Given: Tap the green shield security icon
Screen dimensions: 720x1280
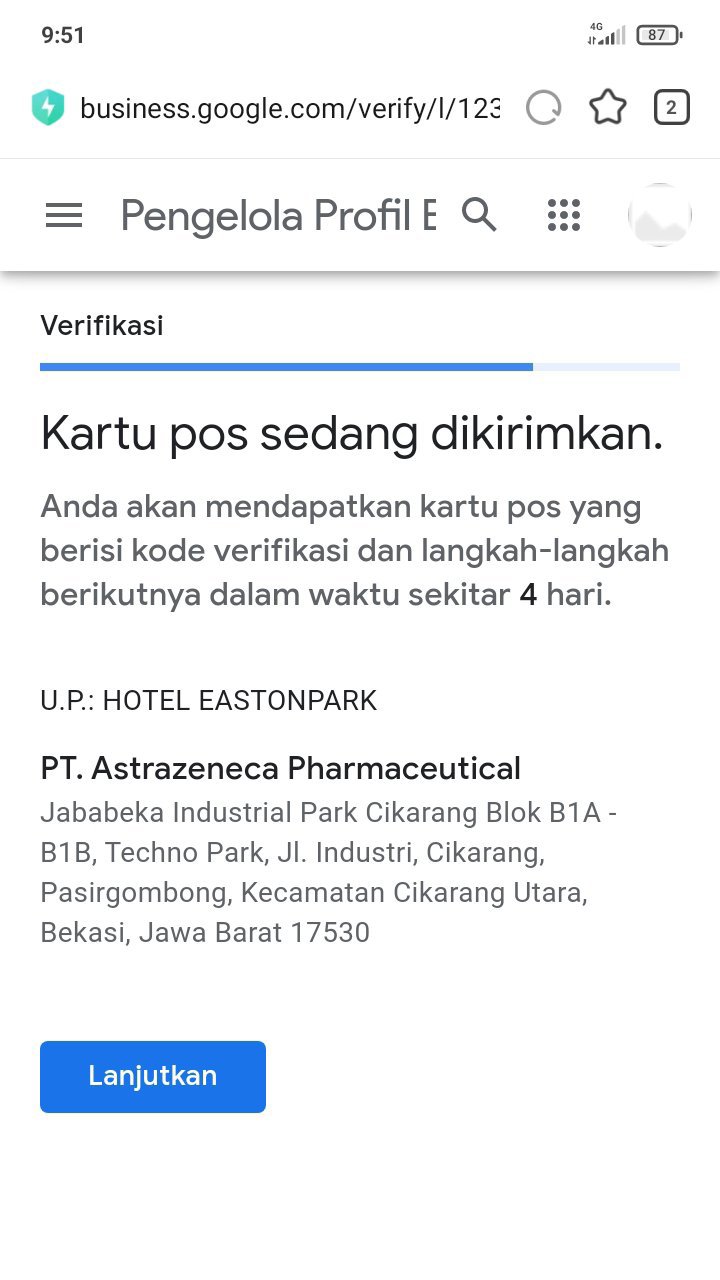Looking at the screenshot, I should pos(48,108).
